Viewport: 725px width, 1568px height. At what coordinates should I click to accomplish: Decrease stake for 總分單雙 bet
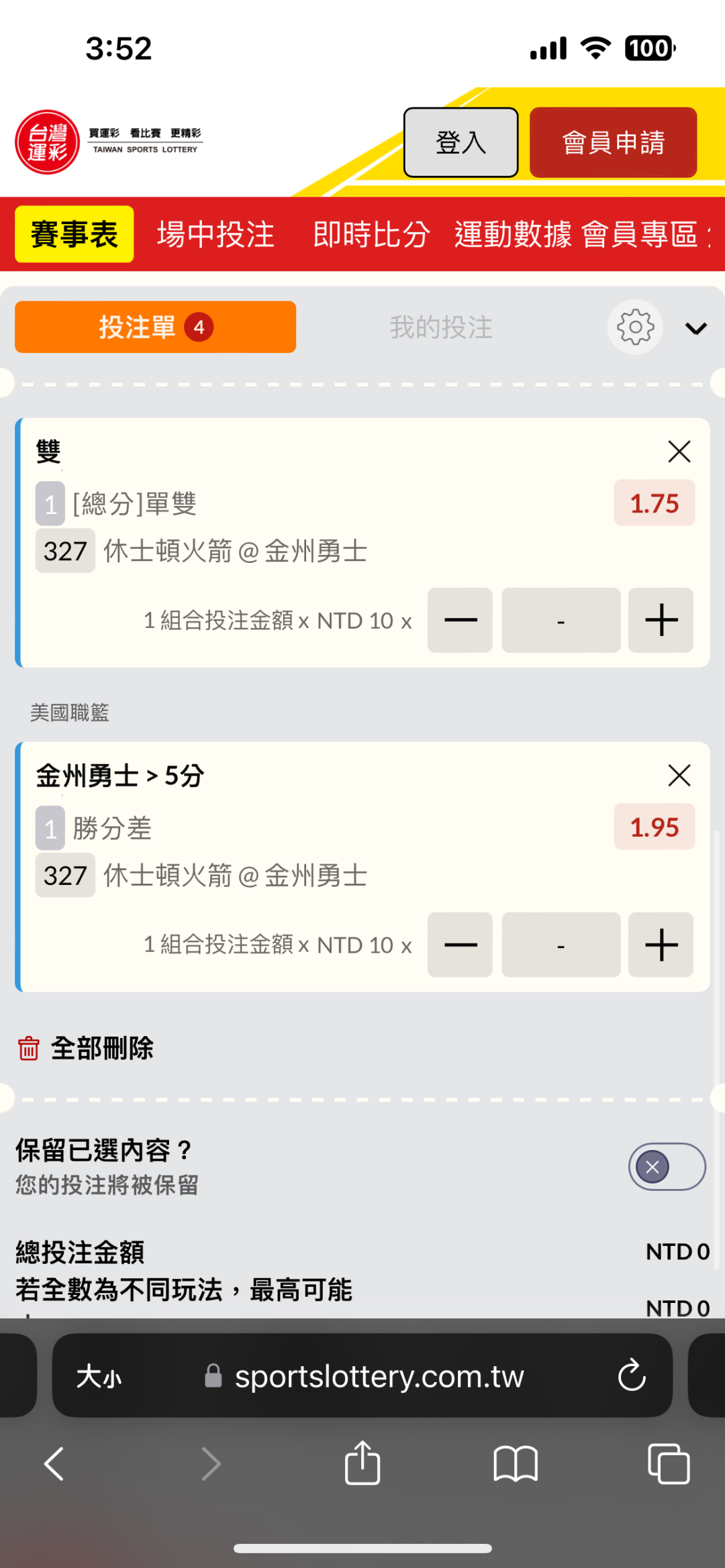click(461, 620)
